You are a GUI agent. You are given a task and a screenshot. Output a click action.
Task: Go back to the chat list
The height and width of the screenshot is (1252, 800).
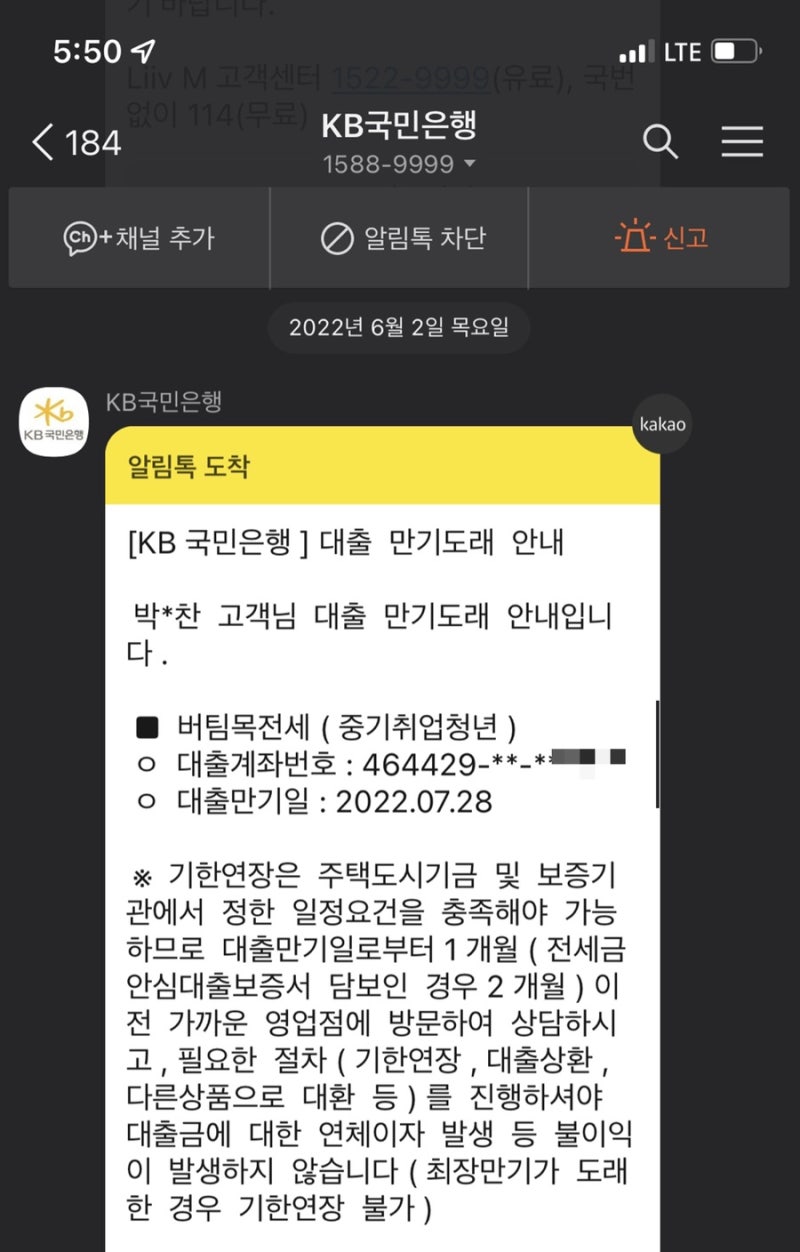tap(75, 142)
